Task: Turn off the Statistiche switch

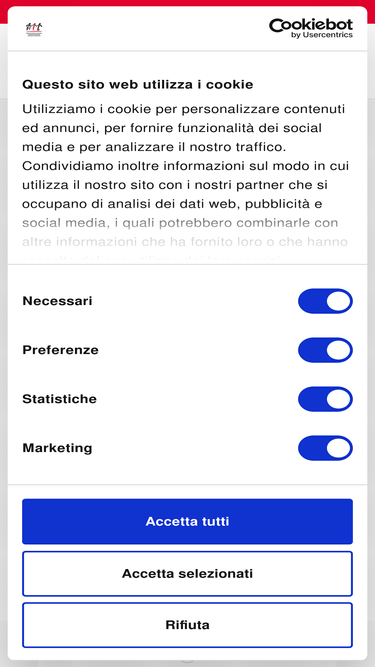Action: click(325, 399)
